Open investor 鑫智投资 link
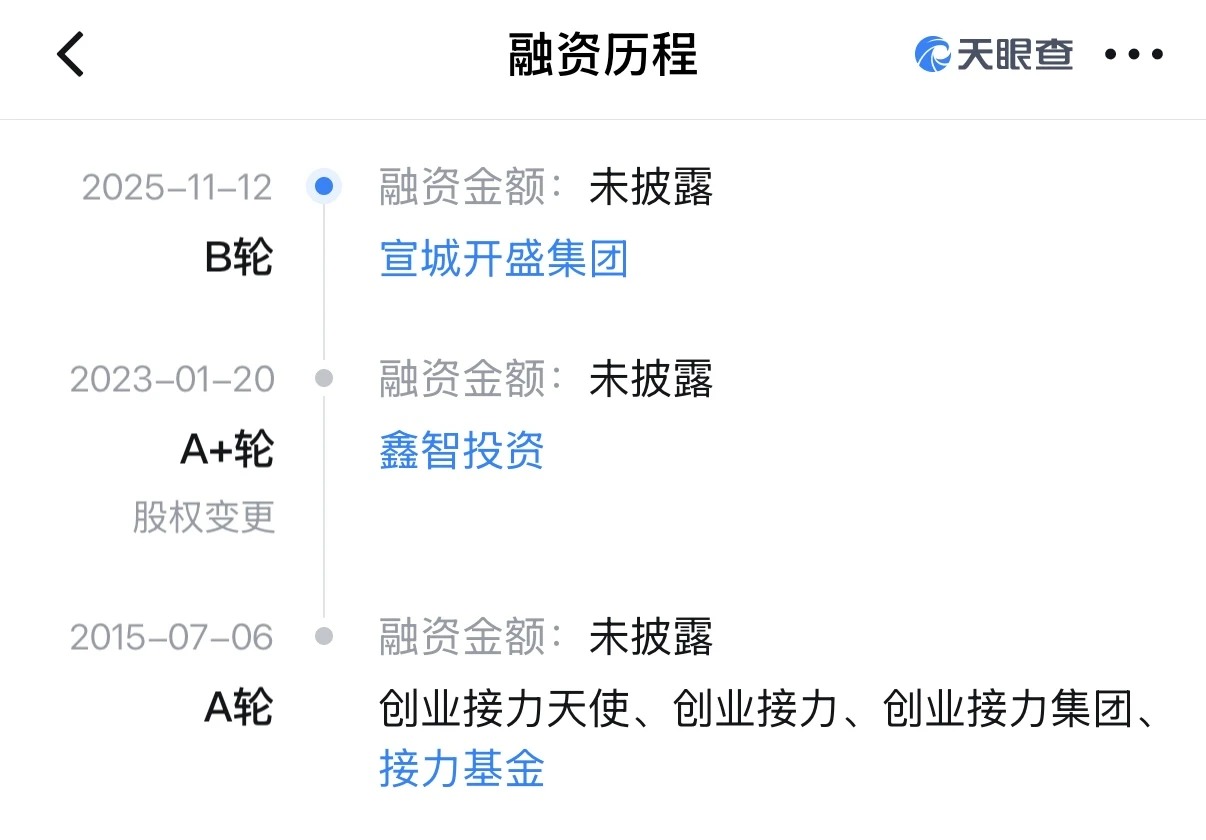 (x=461, y=451)
